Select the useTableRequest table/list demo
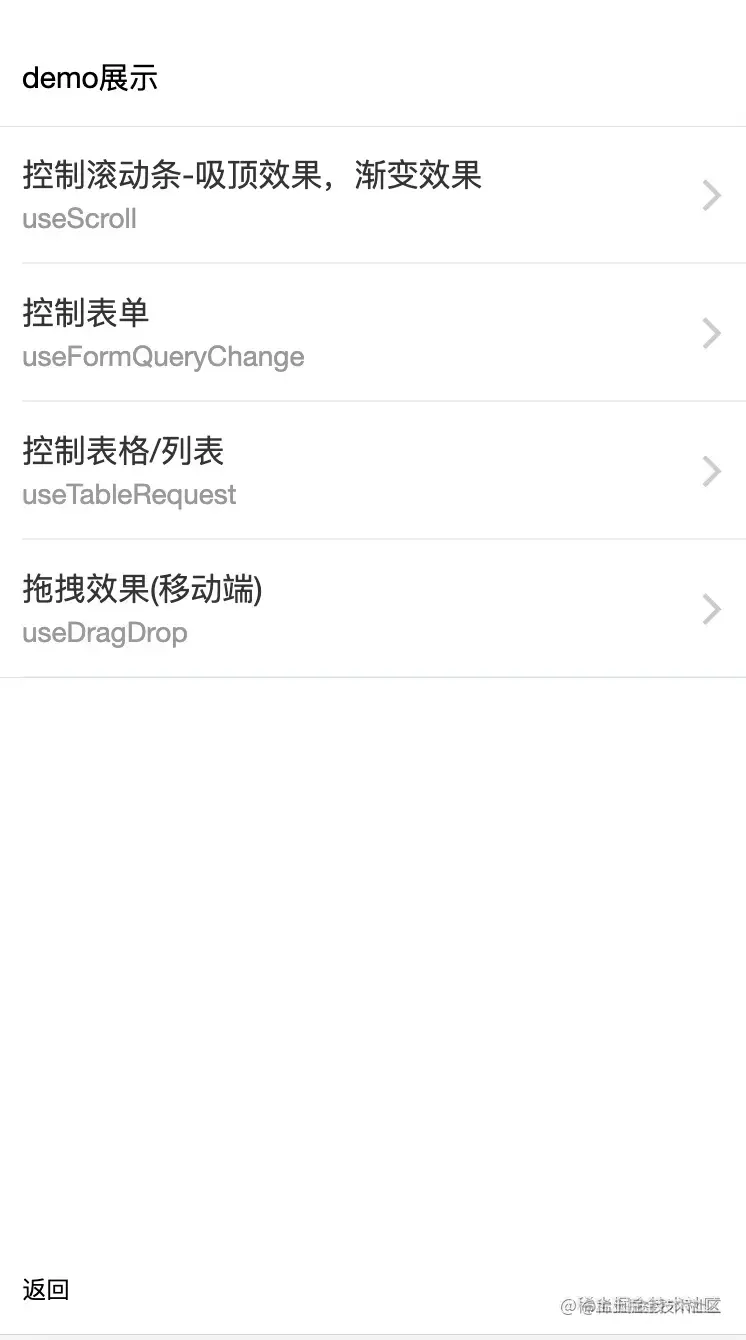 372,471
